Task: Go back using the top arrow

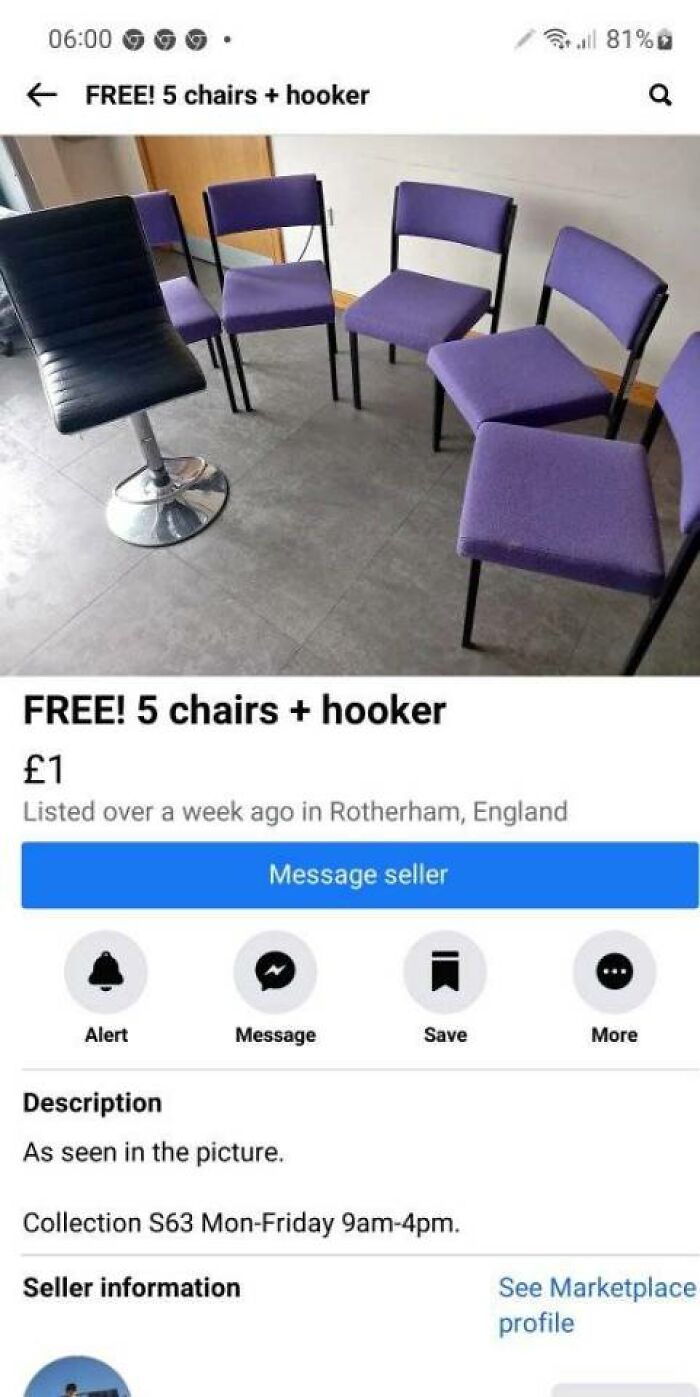Action: pos(42,95)
